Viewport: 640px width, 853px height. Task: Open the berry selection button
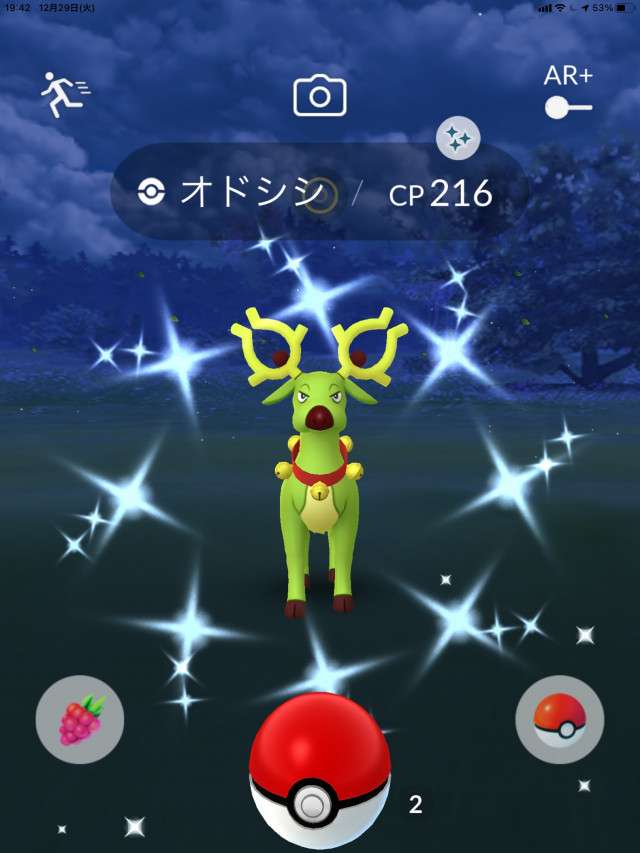pos(79,719)
